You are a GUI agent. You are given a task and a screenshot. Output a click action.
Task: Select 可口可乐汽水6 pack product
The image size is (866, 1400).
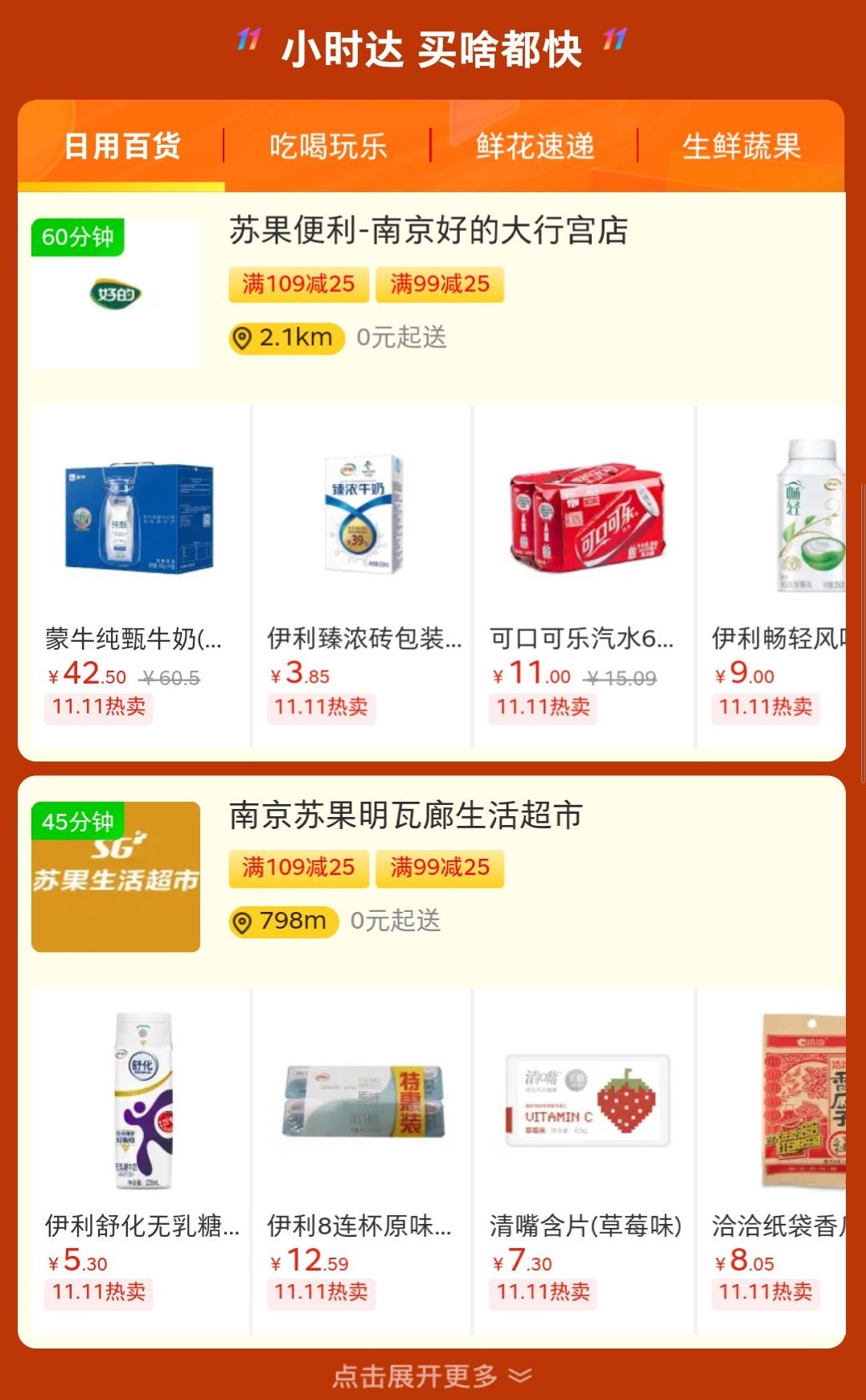point(585,575)
